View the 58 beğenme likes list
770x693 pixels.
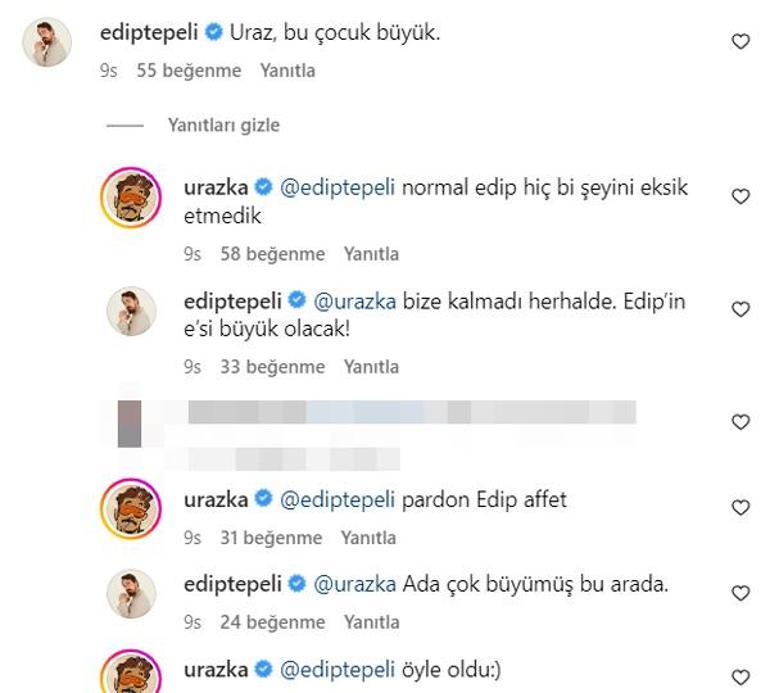point(272,254)
